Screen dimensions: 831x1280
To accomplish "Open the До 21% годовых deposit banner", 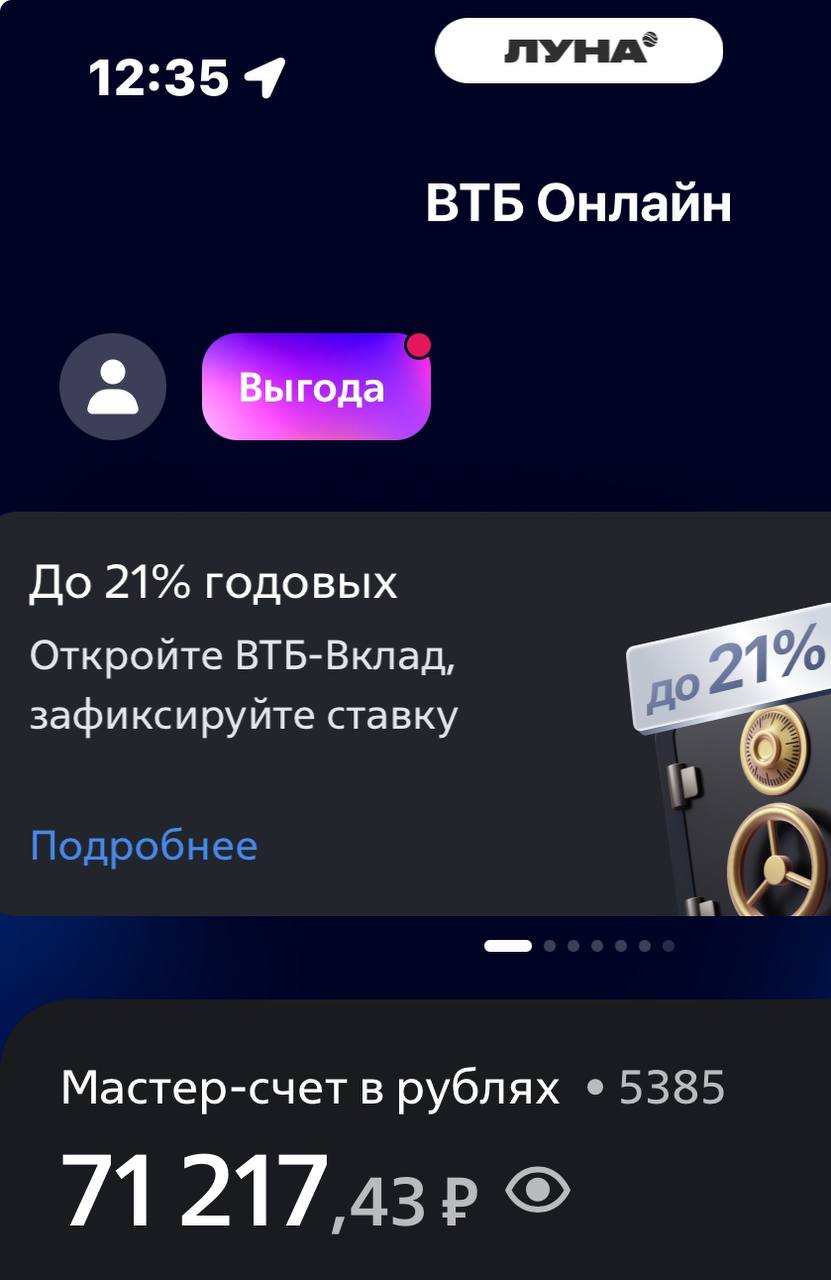I will click(300, 650).
